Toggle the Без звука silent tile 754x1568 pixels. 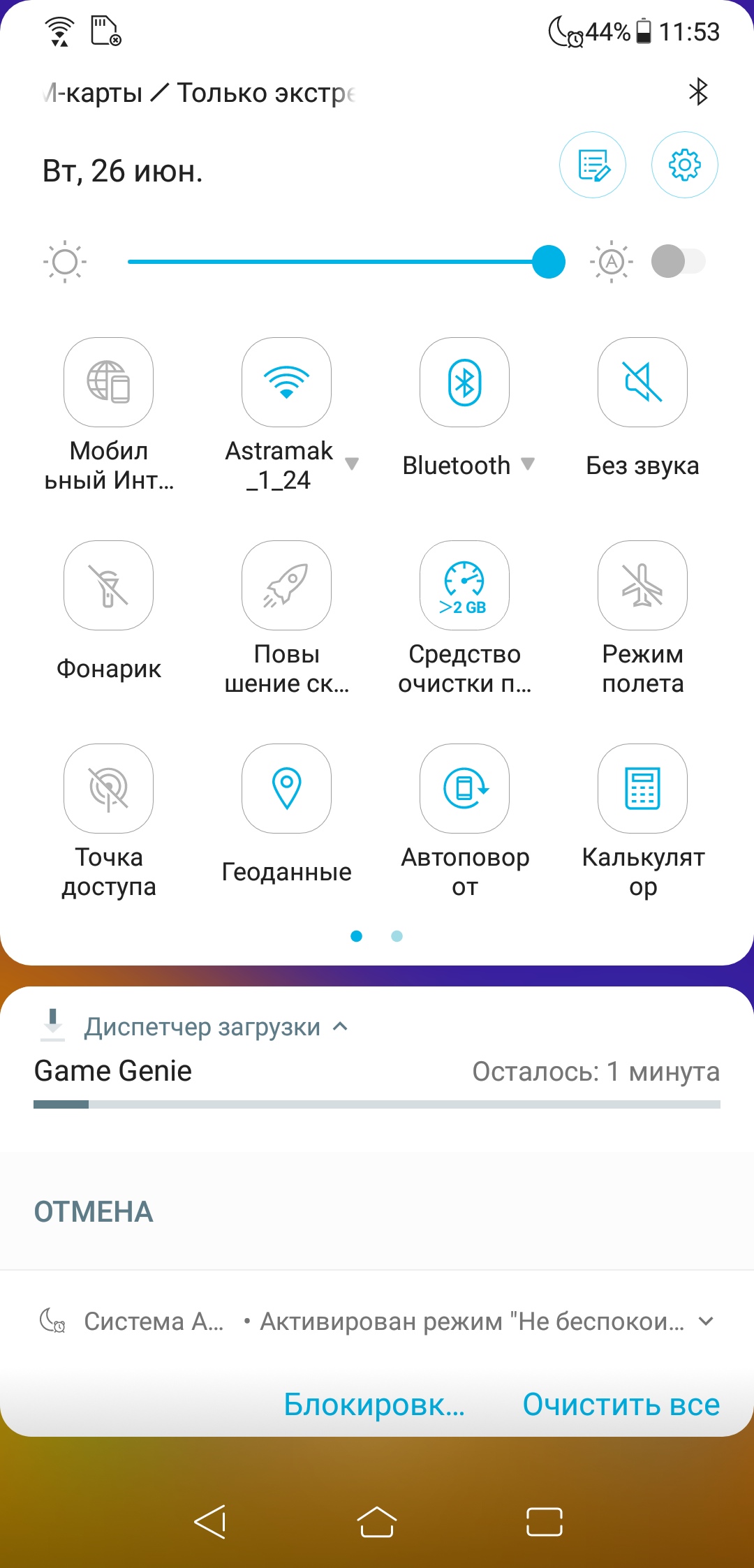[x=642, y=383]
